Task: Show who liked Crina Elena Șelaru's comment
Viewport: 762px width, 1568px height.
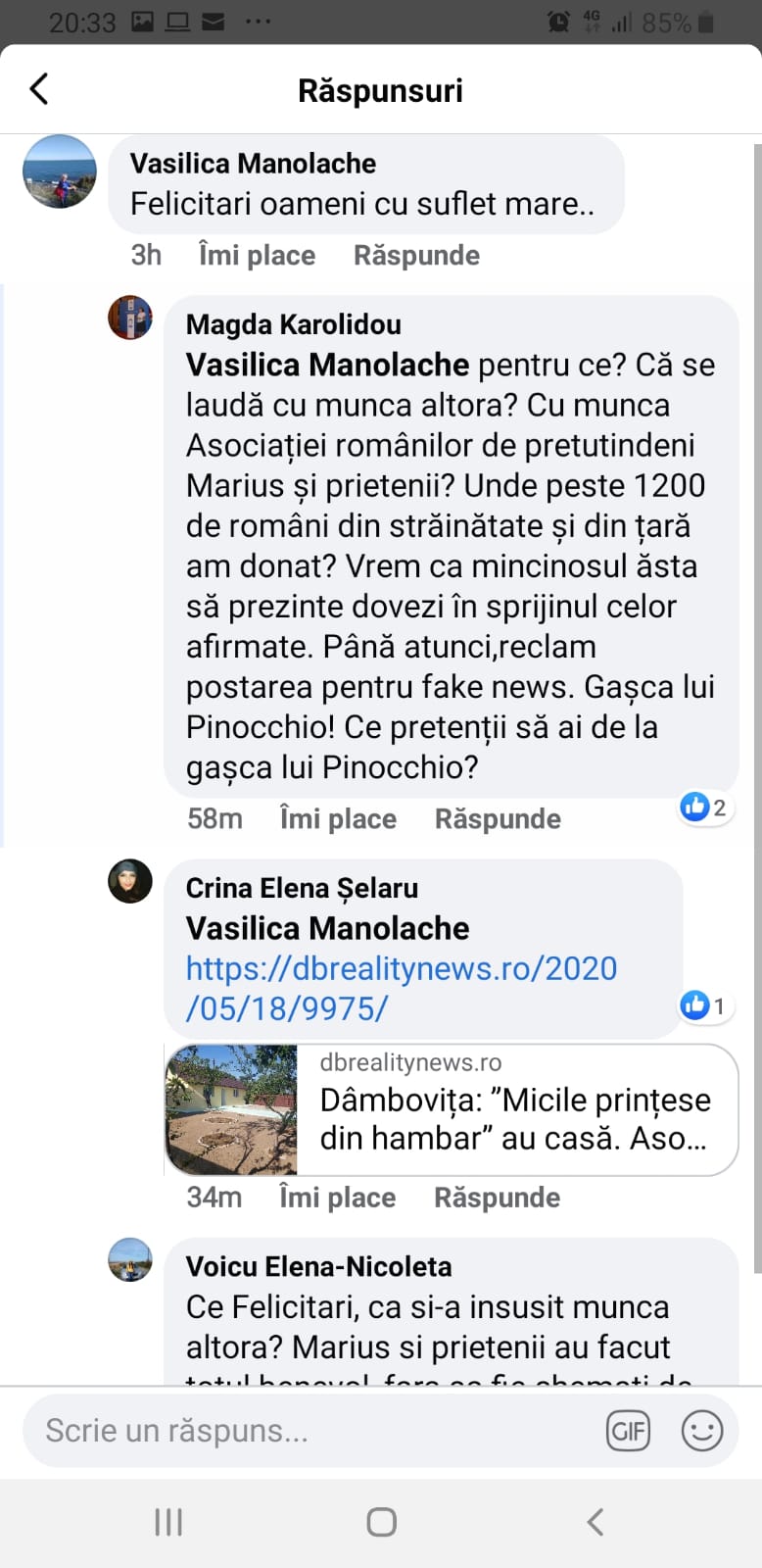Action: click(x=703, y=1005)
